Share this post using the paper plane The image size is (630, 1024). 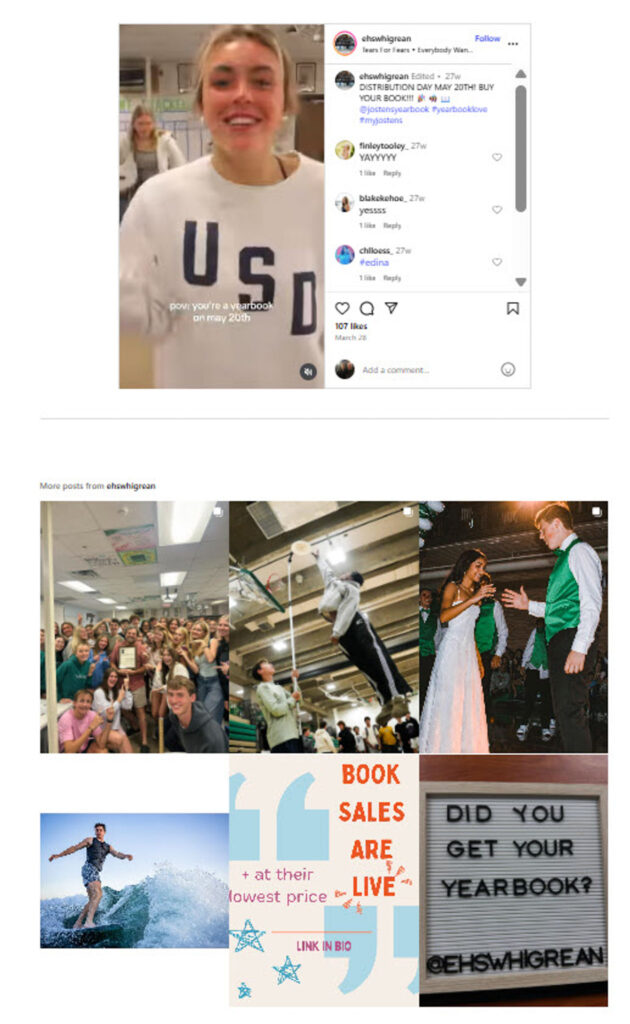click(391, 308)
